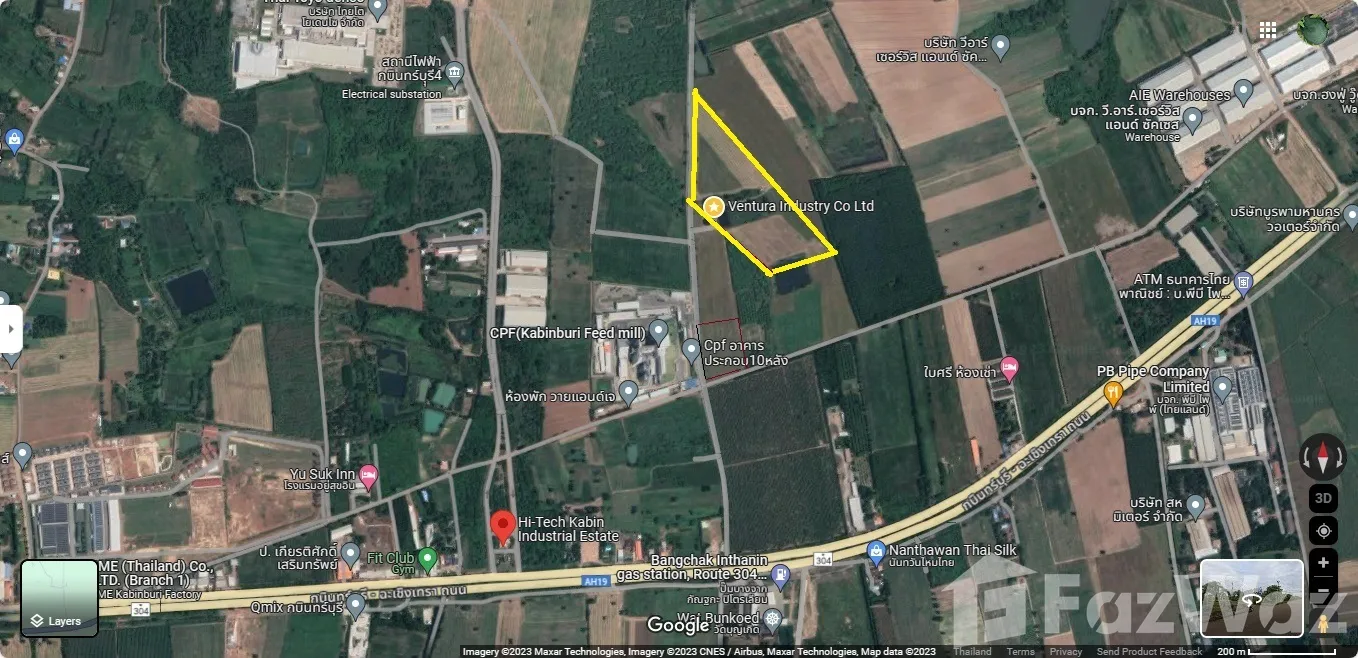This screenshot has width=1358, height=658.
Task: Switch to 3D view
Action: [1322, 498]
